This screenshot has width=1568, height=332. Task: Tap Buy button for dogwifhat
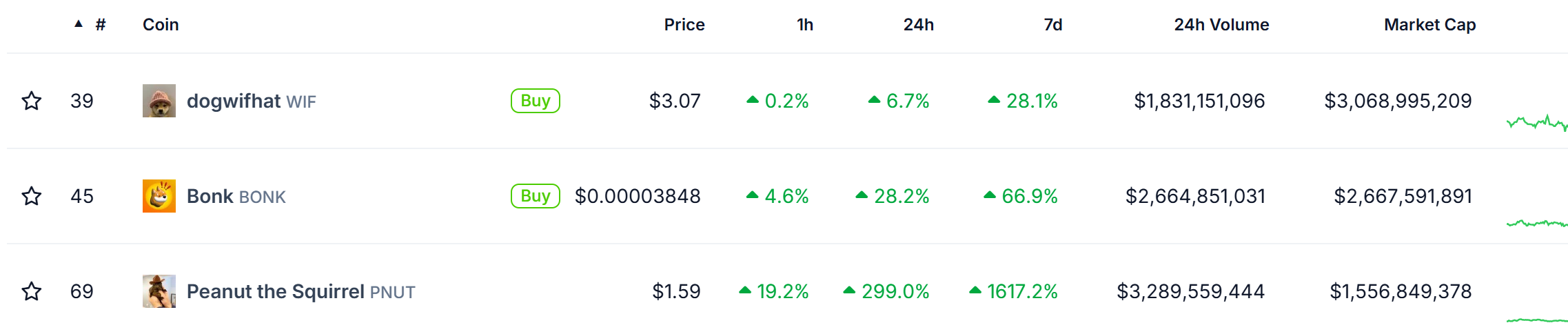click(535, 101)
